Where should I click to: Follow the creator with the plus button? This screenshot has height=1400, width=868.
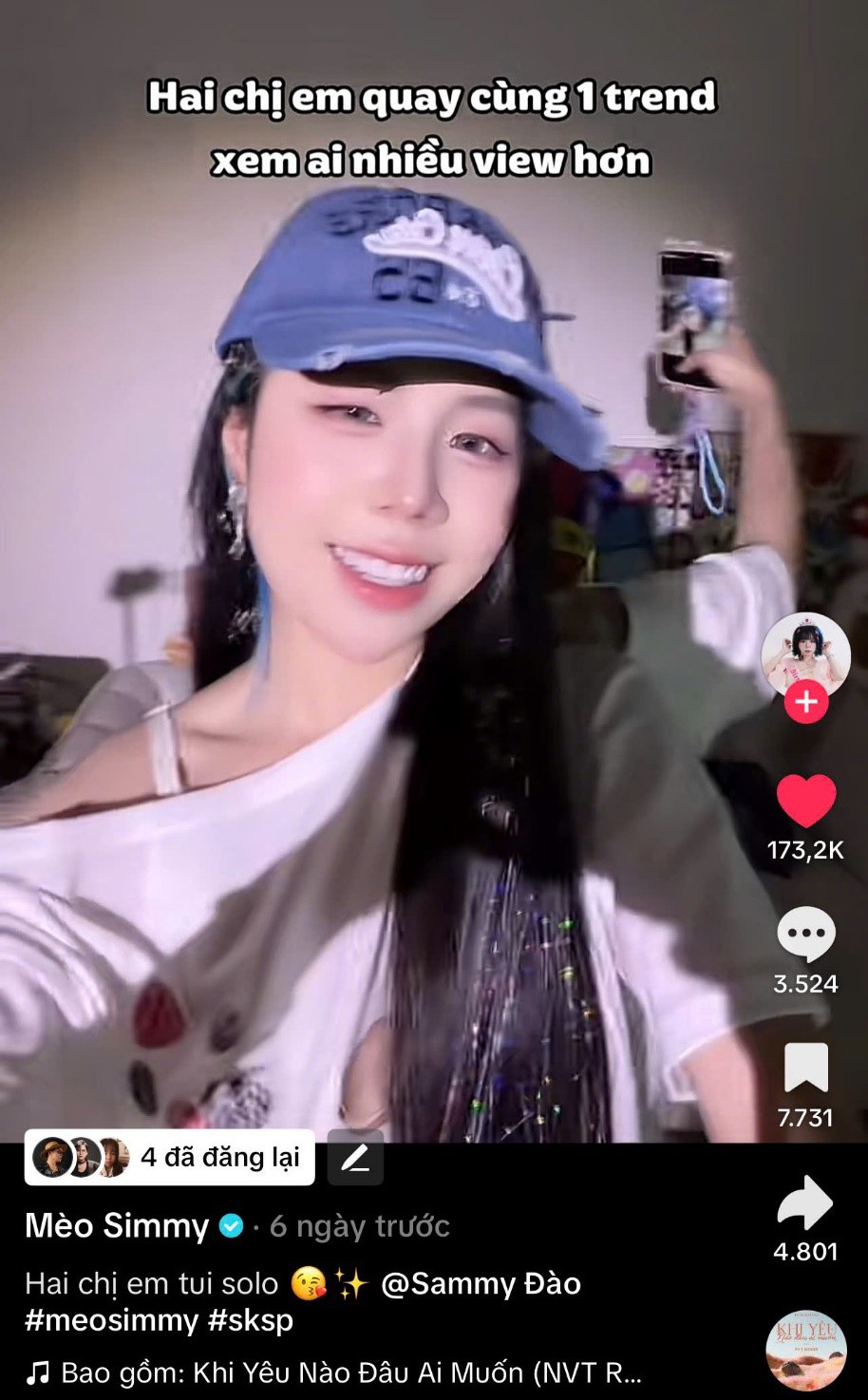point(806,703)
